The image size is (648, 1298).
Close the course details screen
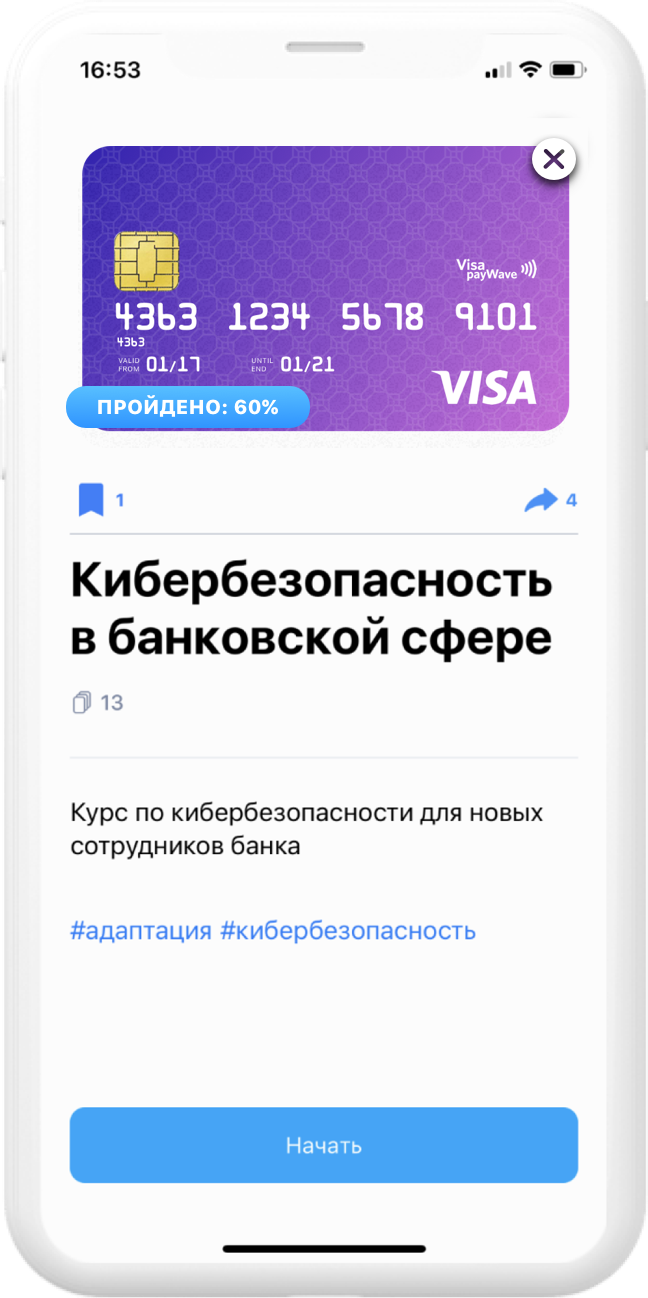pyautogui.click(x=554, y=158)
